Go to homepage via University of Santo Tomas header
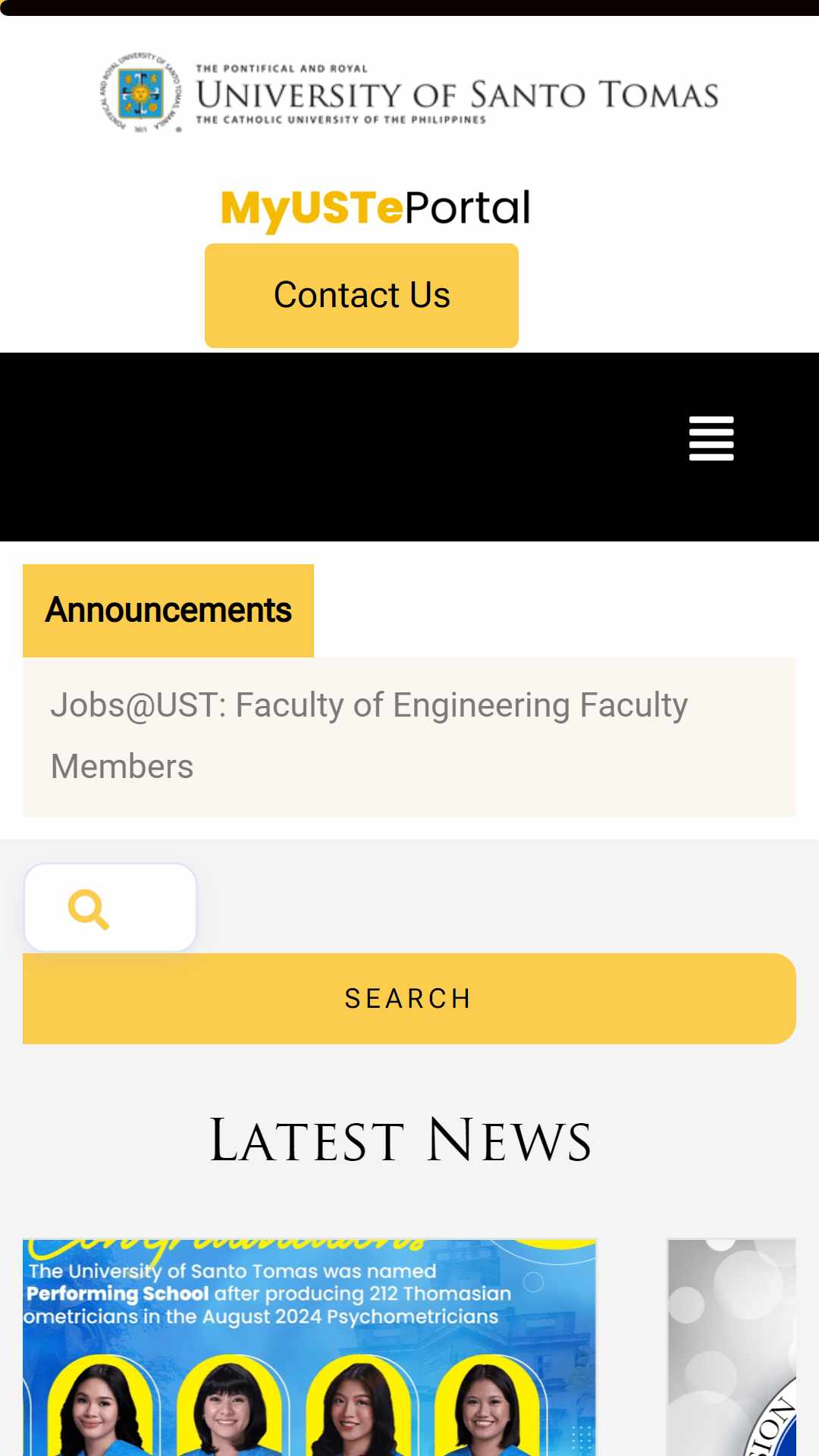The width and height of the screenshot is (819, 1456). tap(409, 94)
